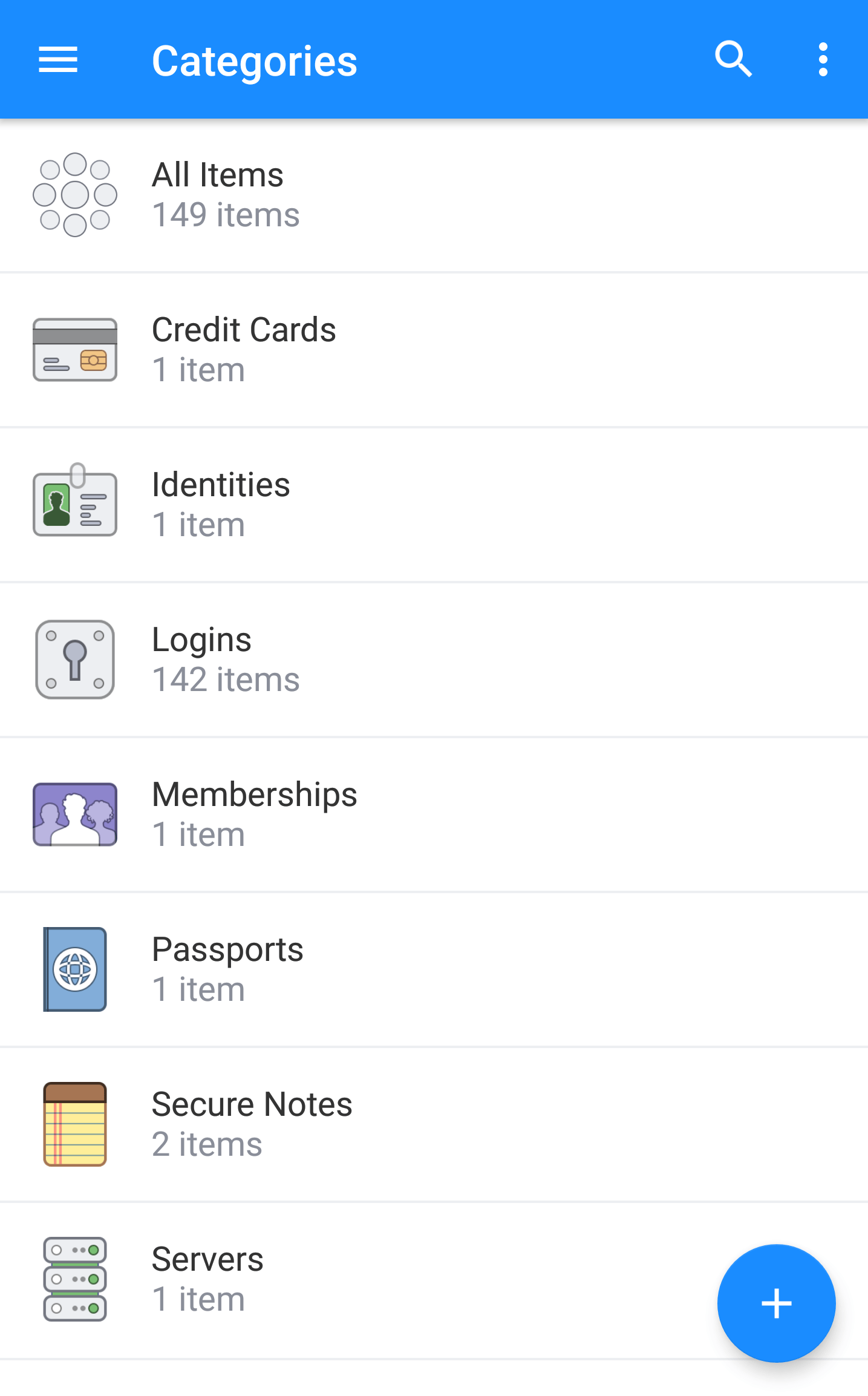View the Credit Cards category
Screen dimensions: 868x1396
(434, 350)
